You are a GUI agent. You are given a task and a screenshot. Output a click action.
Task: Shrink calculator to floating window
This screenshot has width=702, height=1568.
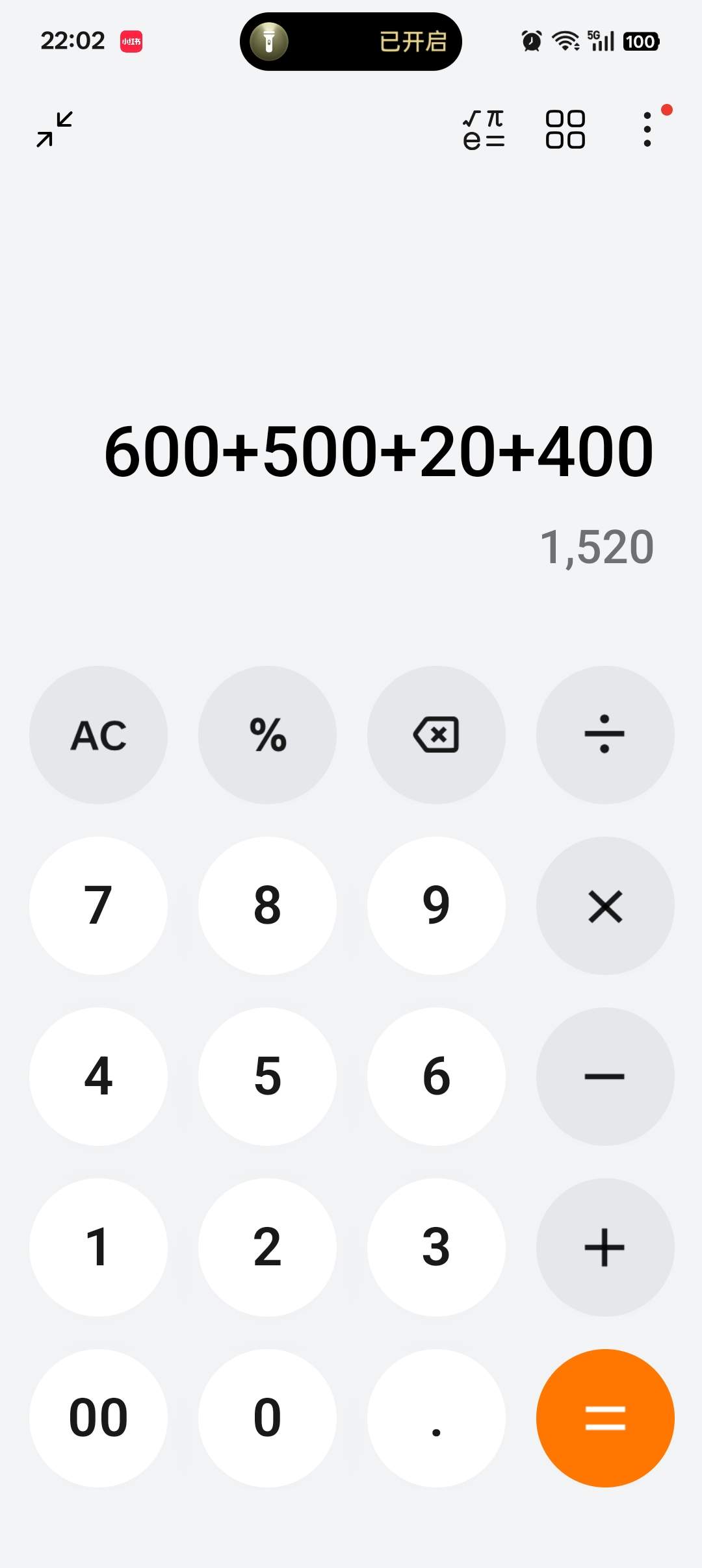pyautogui.click(x=55, y=129)
